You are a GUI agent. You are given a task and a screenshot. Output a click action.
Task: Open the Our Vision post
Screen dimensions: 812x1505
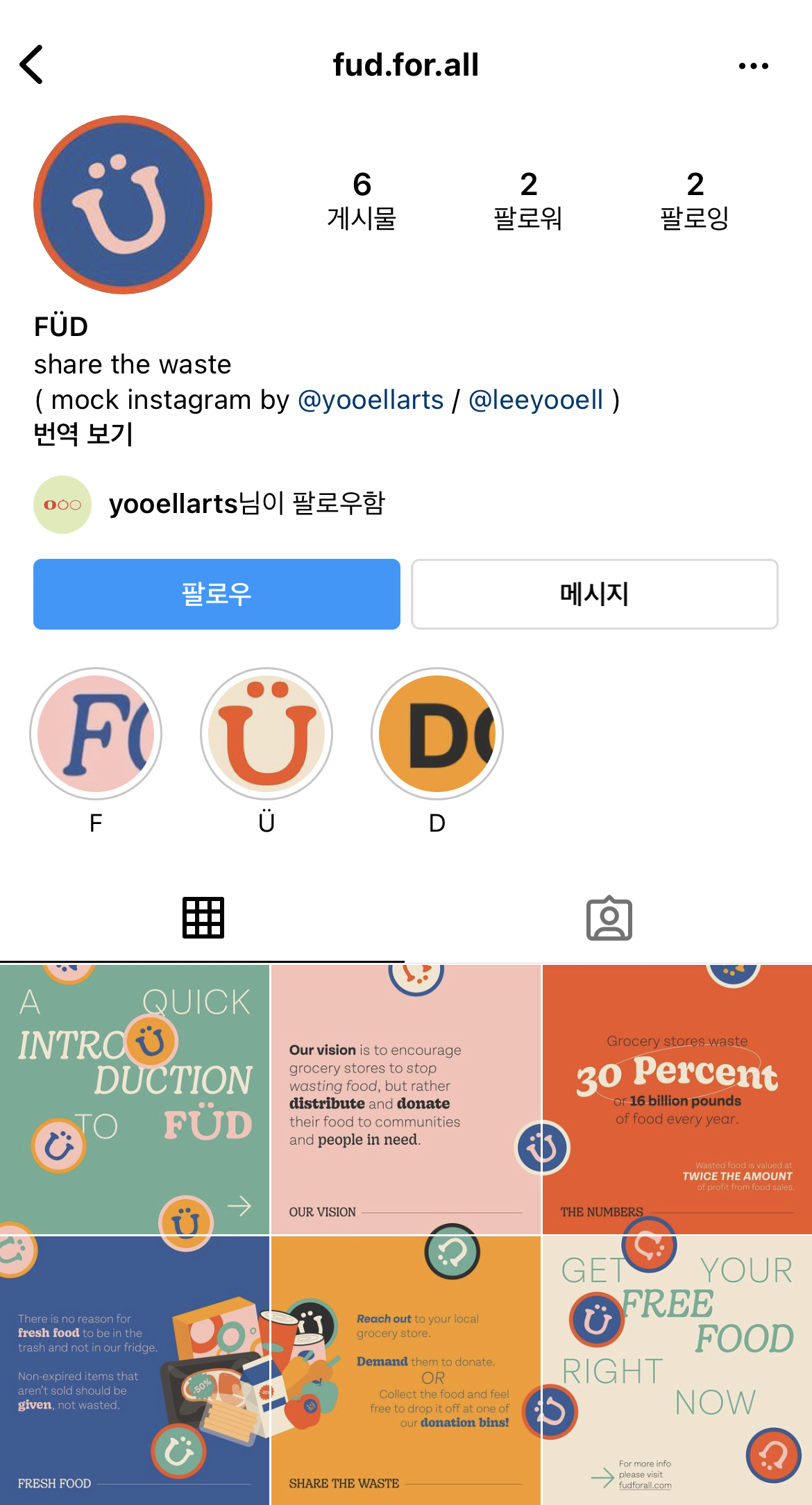406,1099
